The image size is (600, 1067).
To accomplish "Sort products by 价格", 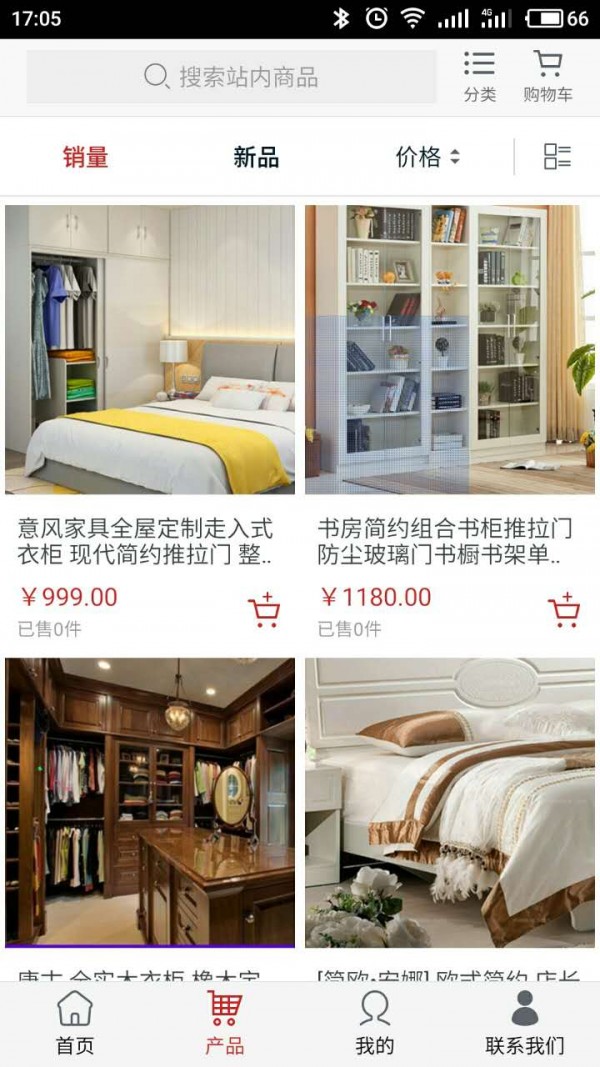I will [x=427, y=157].
